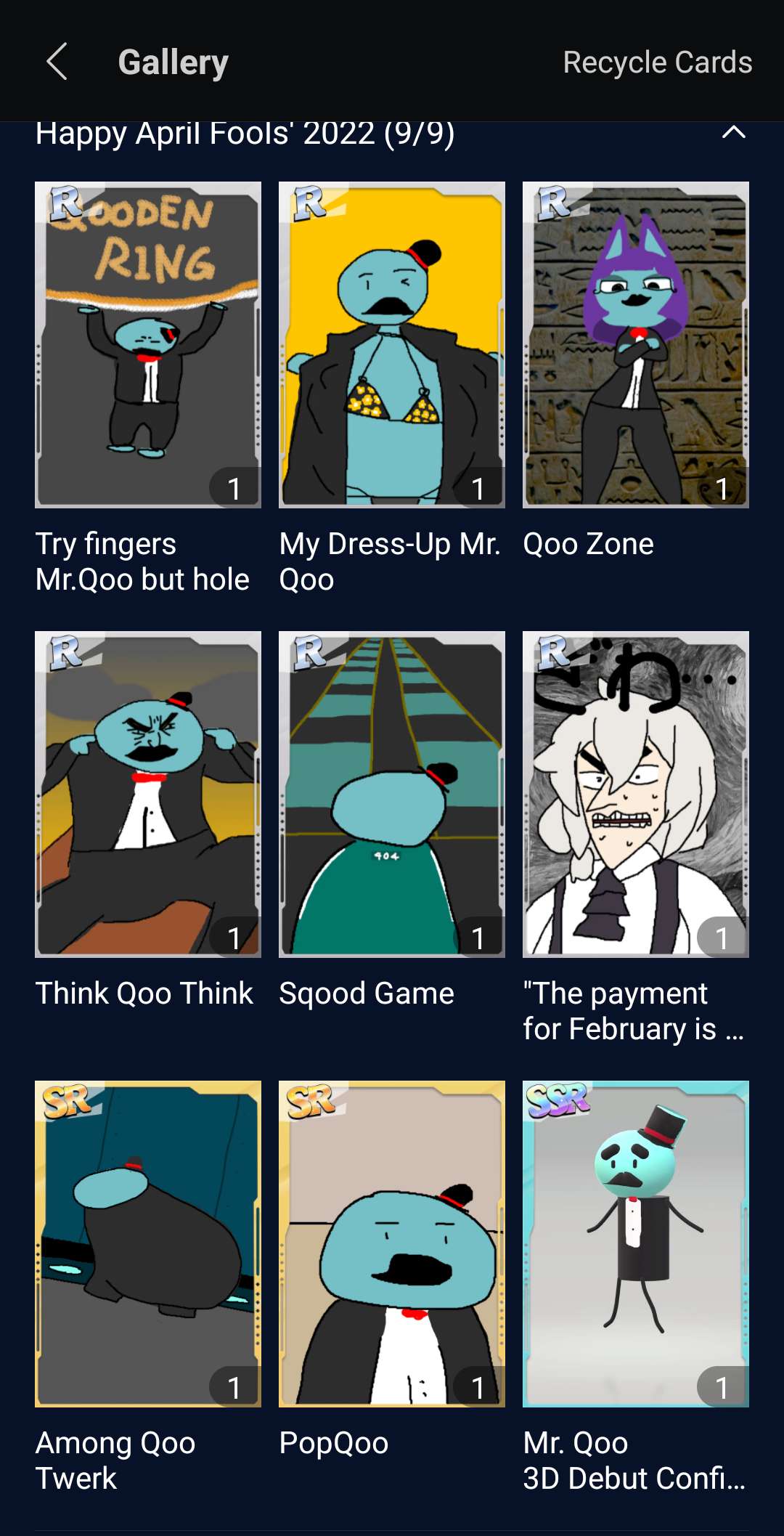Image resolution: width=784 pixels, height=1536 pixels.
Task: Collapse the Happy April Fools' 2022 section
Action: coord(733,133)
